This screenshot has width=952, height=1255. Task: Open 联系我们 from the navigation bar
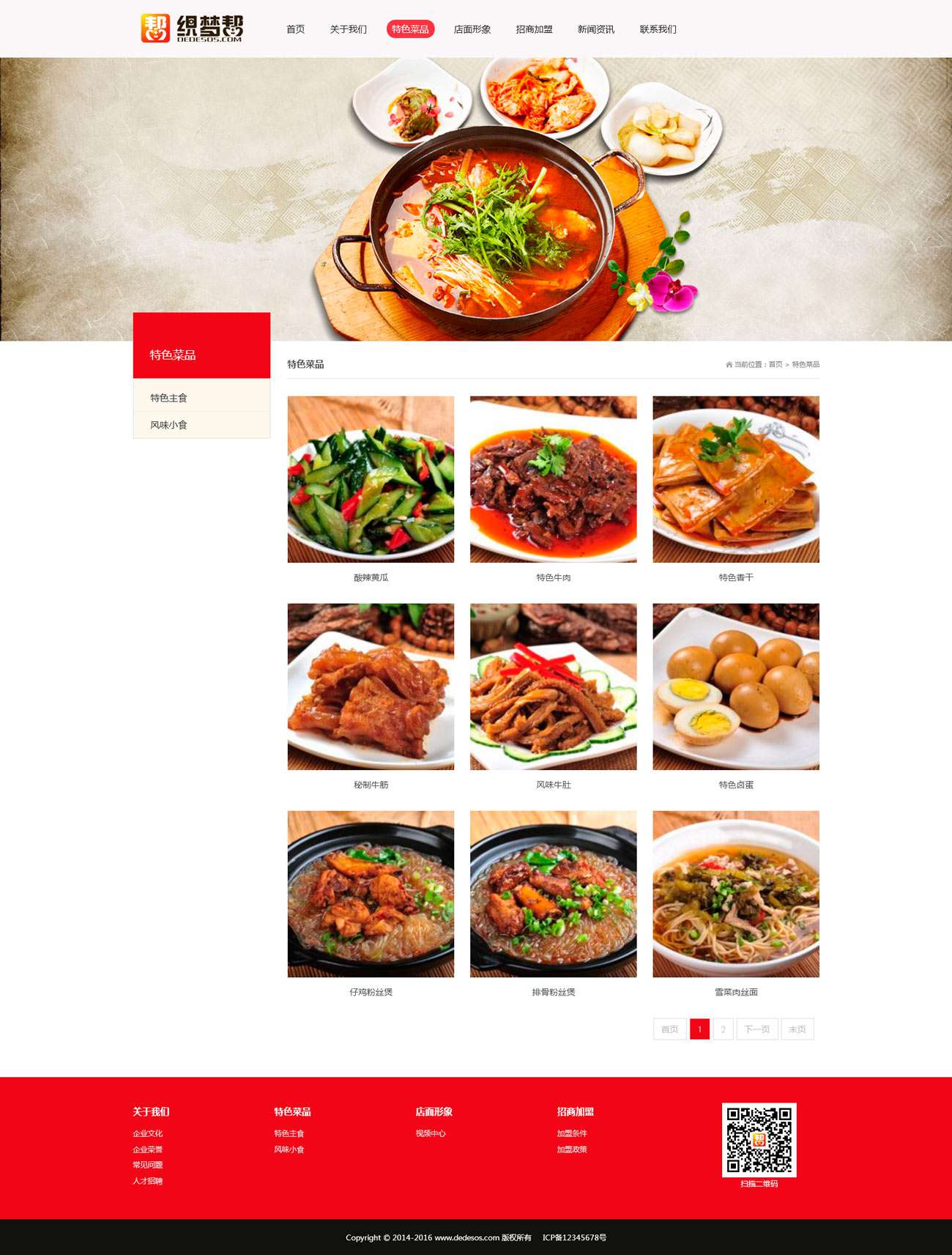click(658, 29)
